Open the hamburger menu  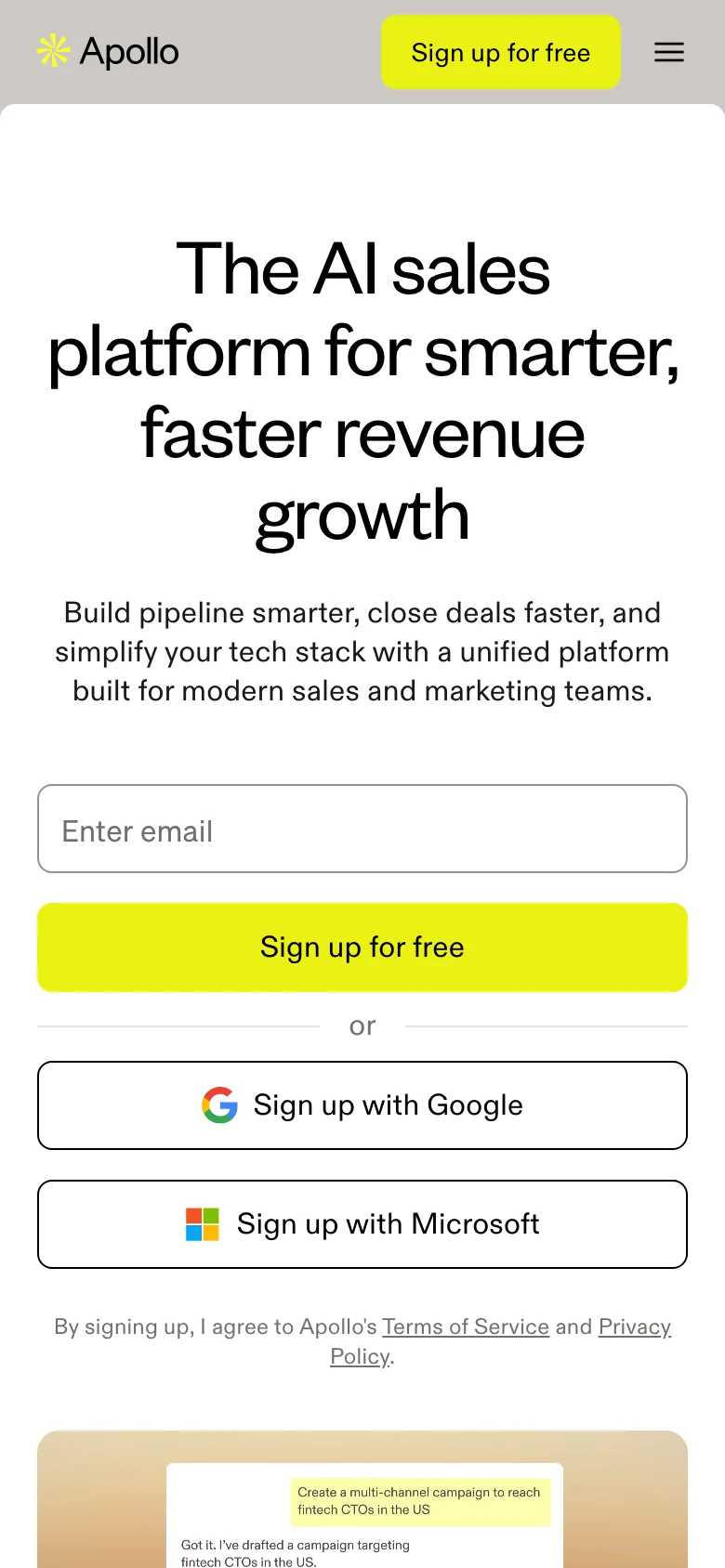pyautogui.click(x=669, y=52)
